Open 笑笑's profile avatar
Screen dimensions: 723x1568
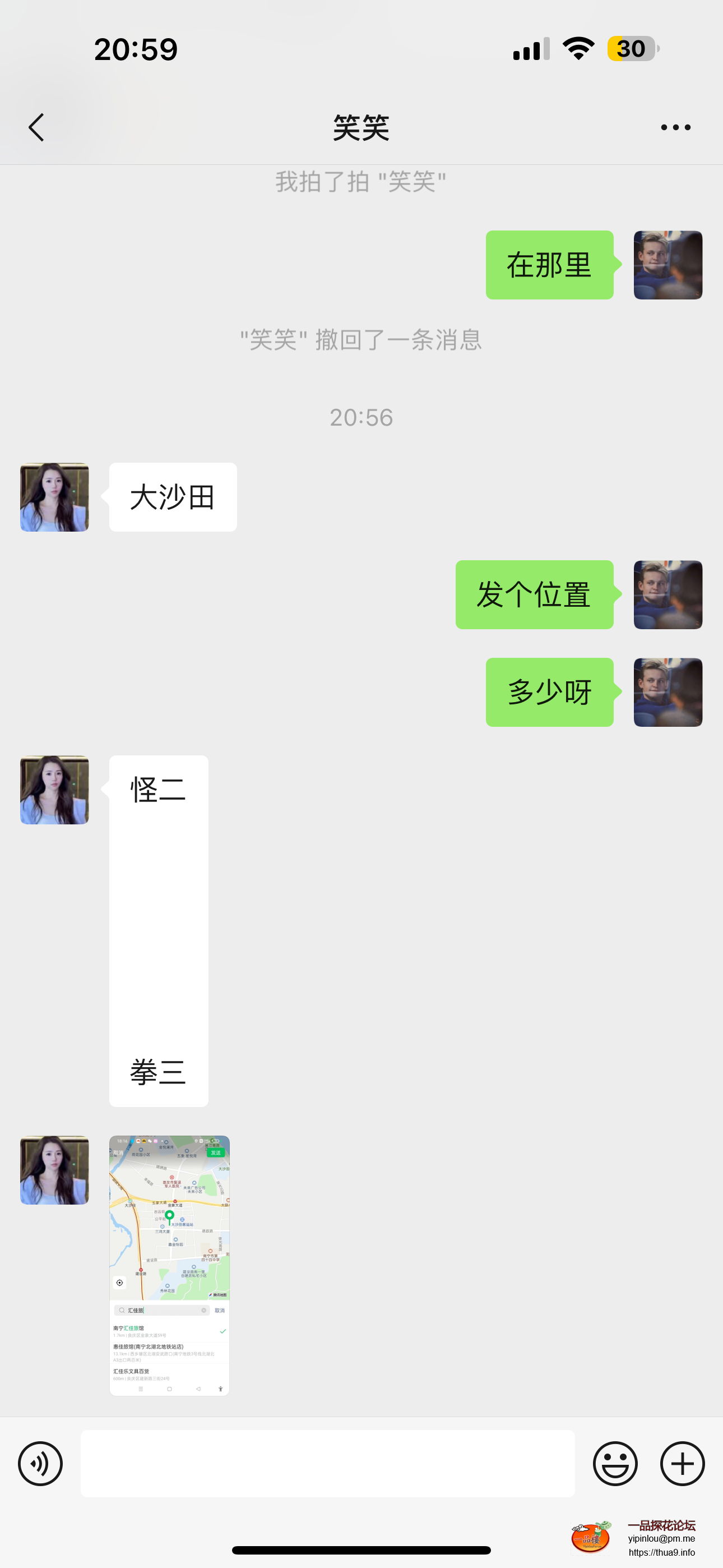coord(54,496)
